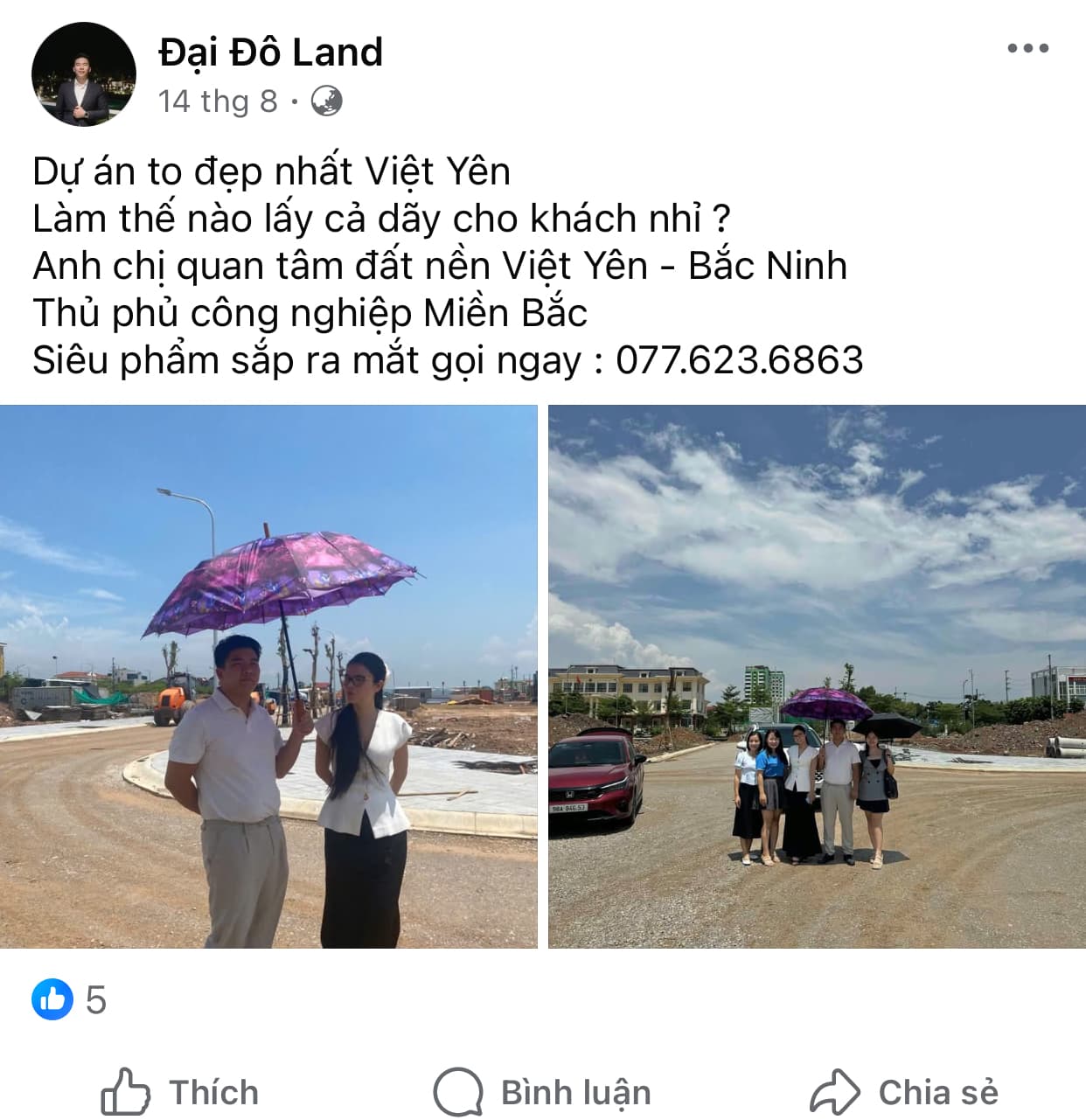This screenshot has width=1086, height=1120.
Task: Open the post's three-dot options menu
Action: click(x=1027, y=48)
